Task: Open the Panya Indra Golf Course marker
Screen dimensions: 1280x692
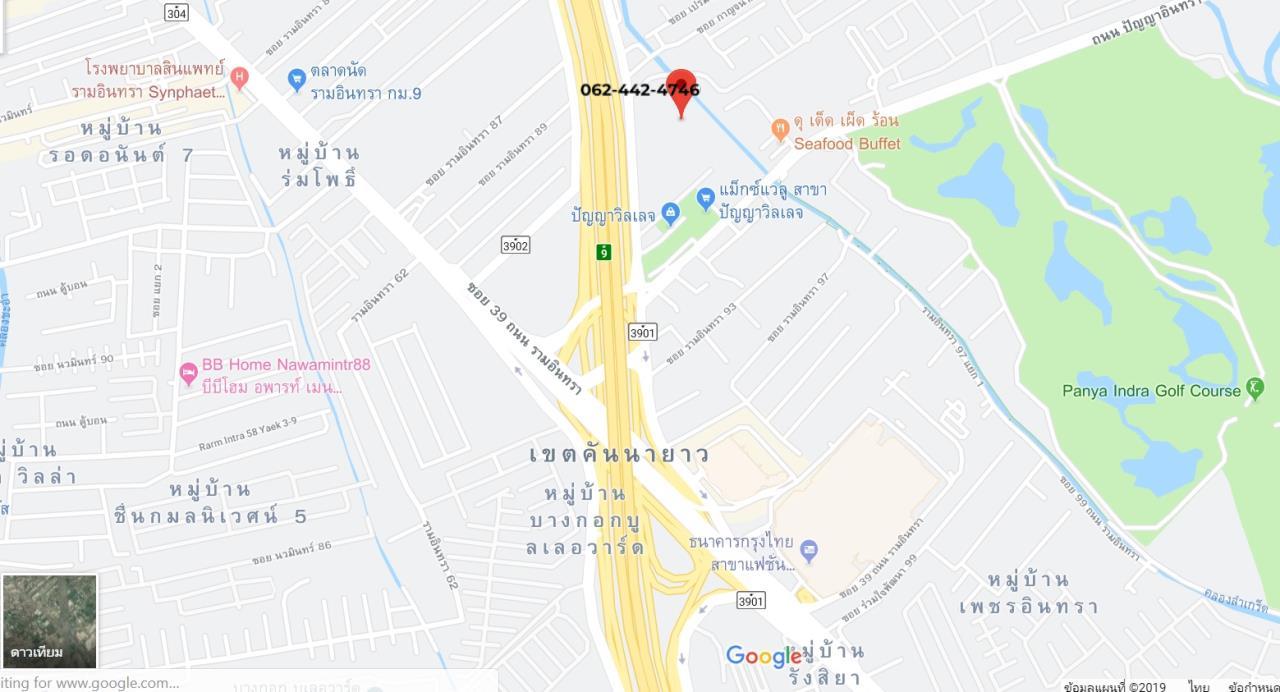Action: 1255,390
